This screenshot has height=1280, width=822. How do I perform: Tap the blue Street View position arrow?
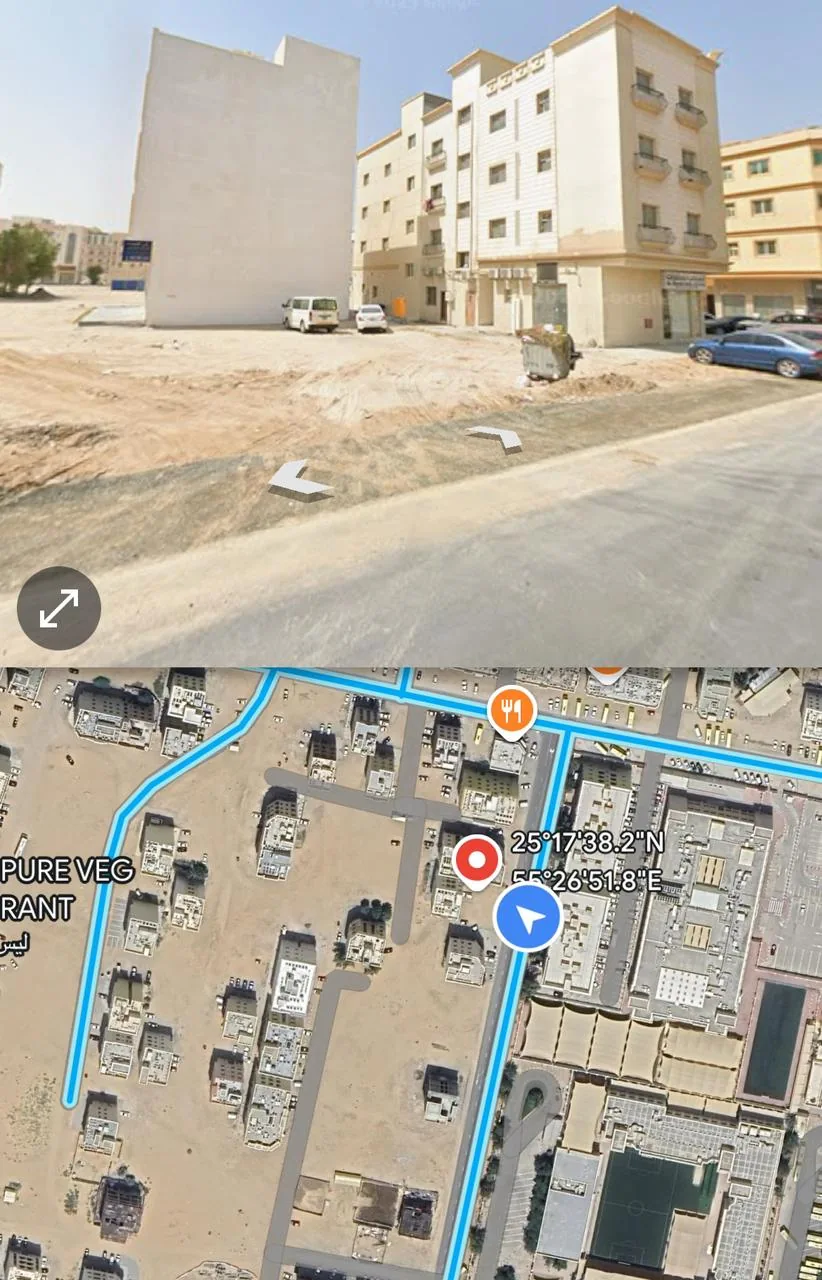click(528, 917)
